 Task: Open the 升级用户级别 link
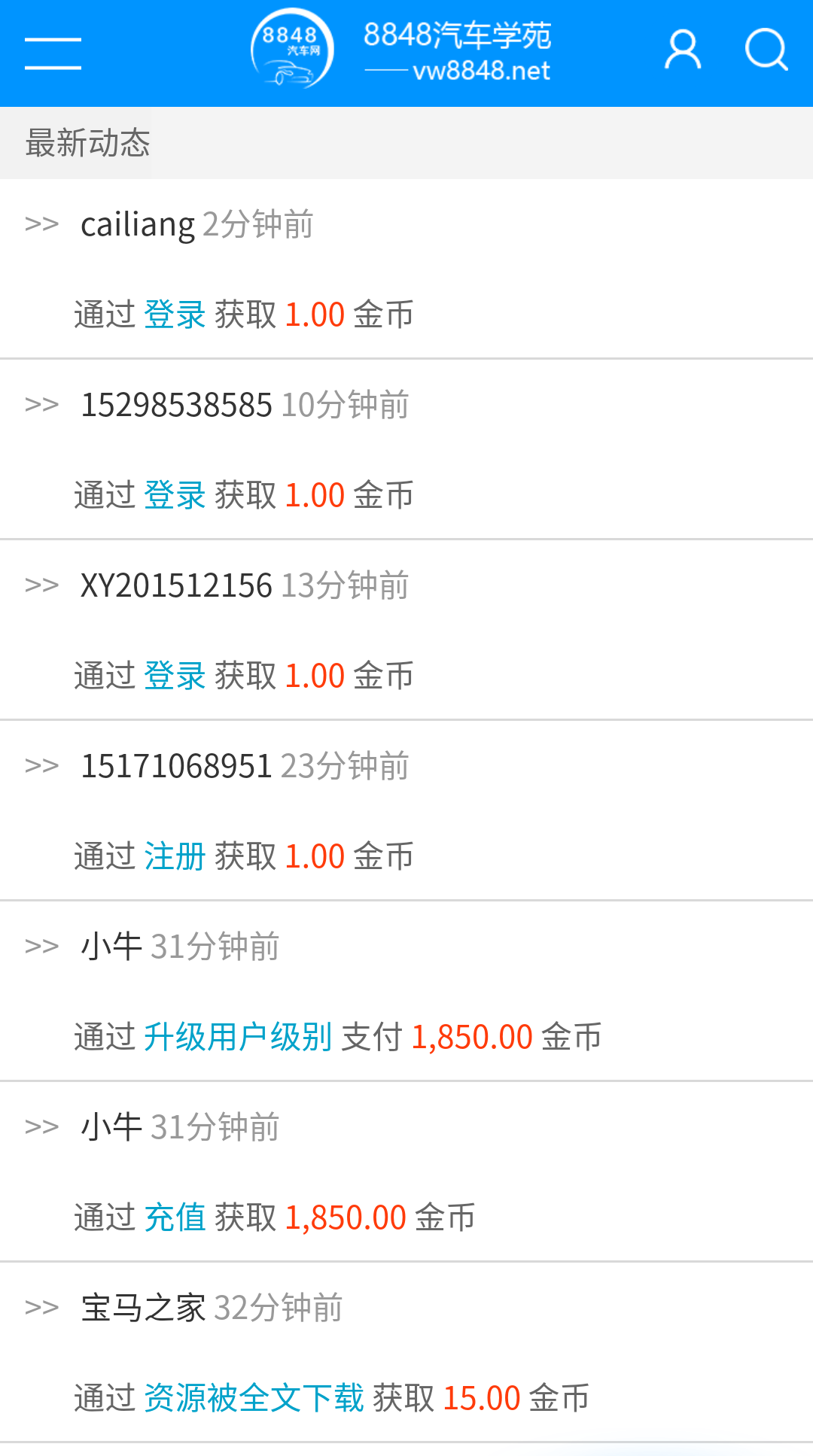[238, 1037]
